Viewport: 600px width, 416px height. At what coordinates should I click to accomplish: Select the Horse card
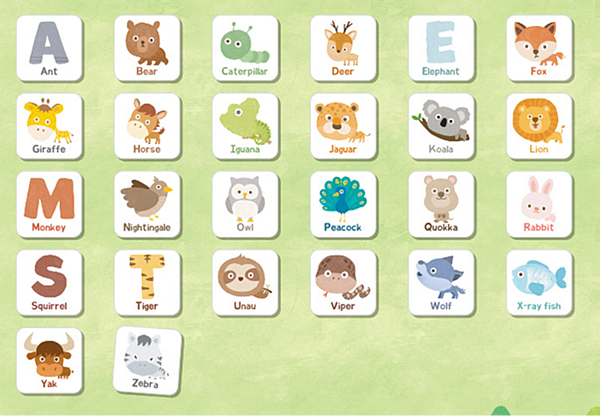pos(147,125)
